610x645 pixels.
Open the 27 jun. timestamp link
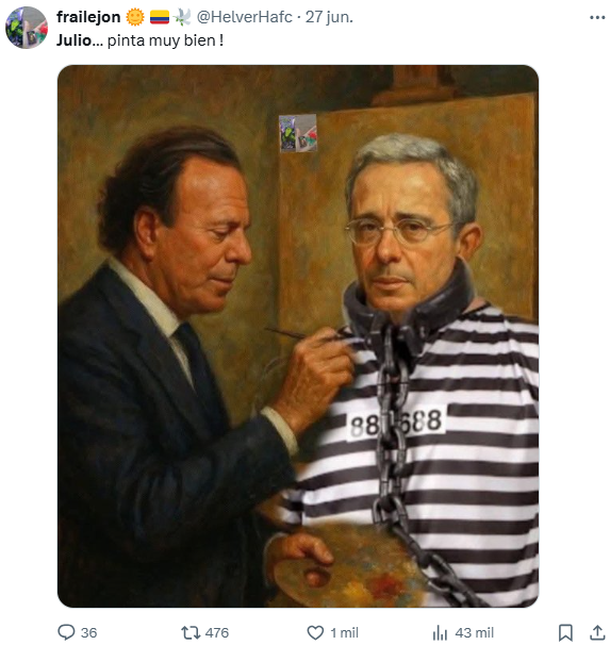pos(329,17)
